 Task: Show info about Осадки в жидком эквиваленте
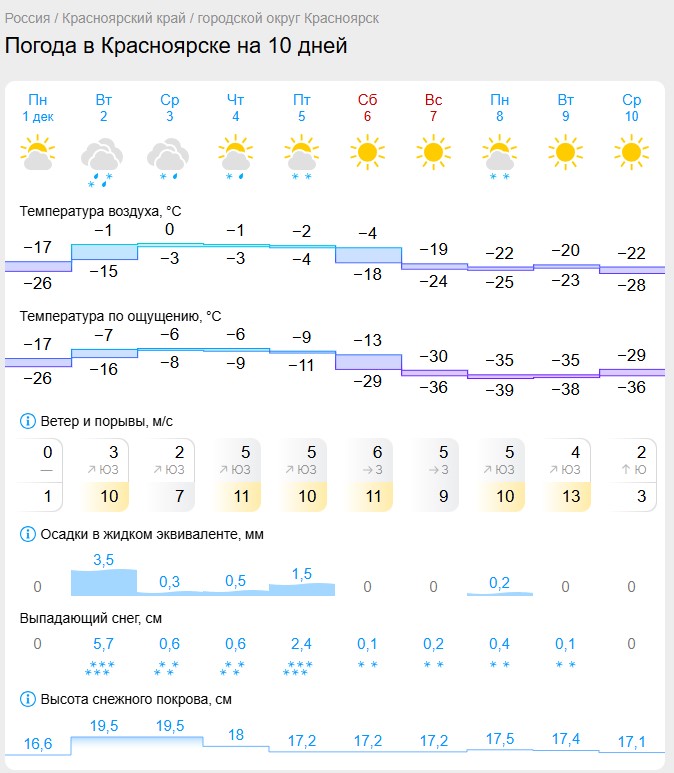(x=28, y=535)
